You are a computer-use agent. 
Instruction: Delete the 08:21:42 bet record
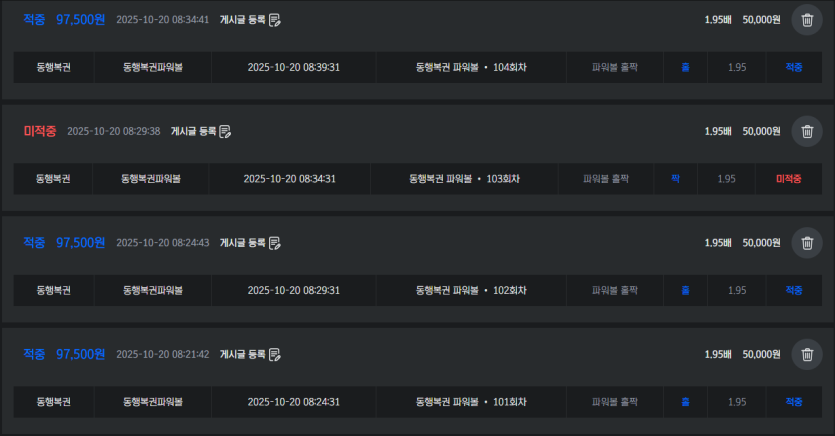807,354
